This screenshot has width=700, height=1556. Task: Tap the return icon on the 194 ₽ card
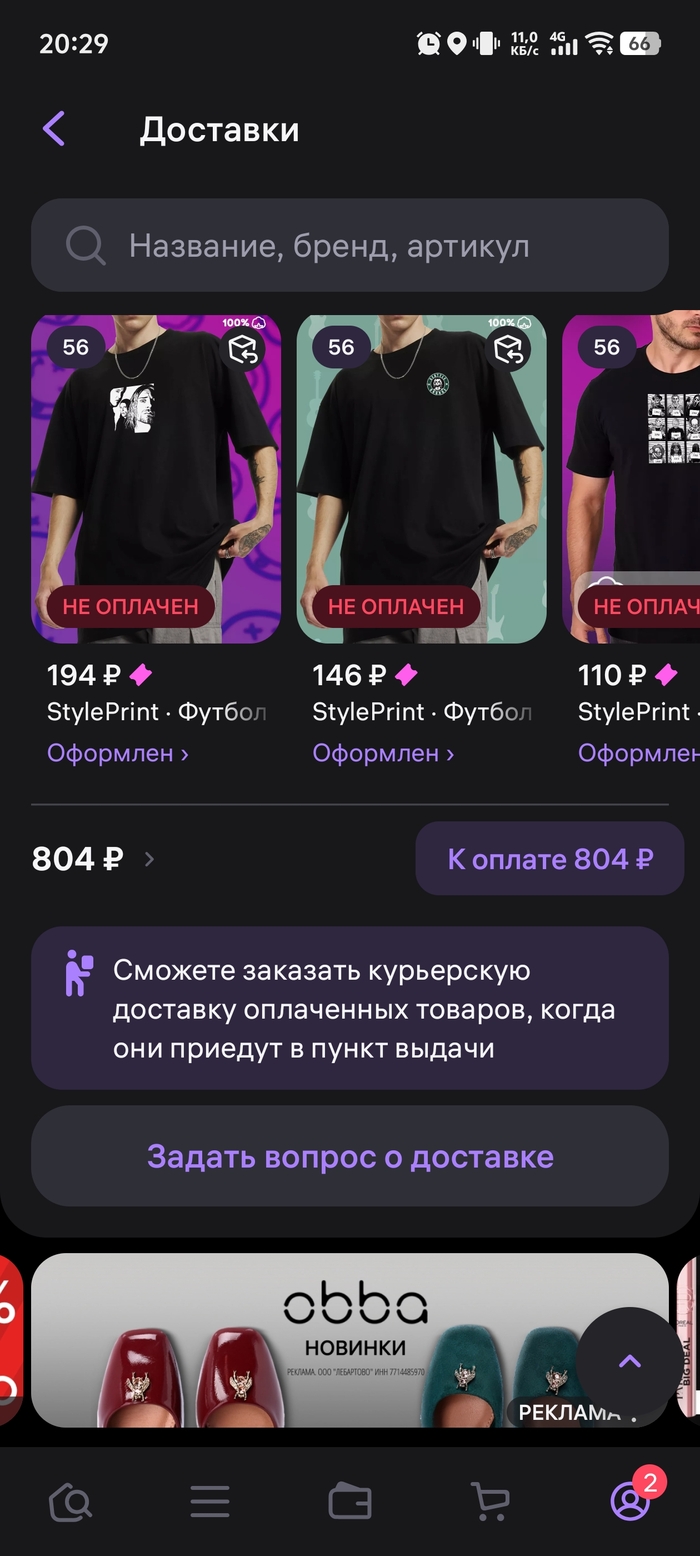pyautogui.click(x=243, y=349)
